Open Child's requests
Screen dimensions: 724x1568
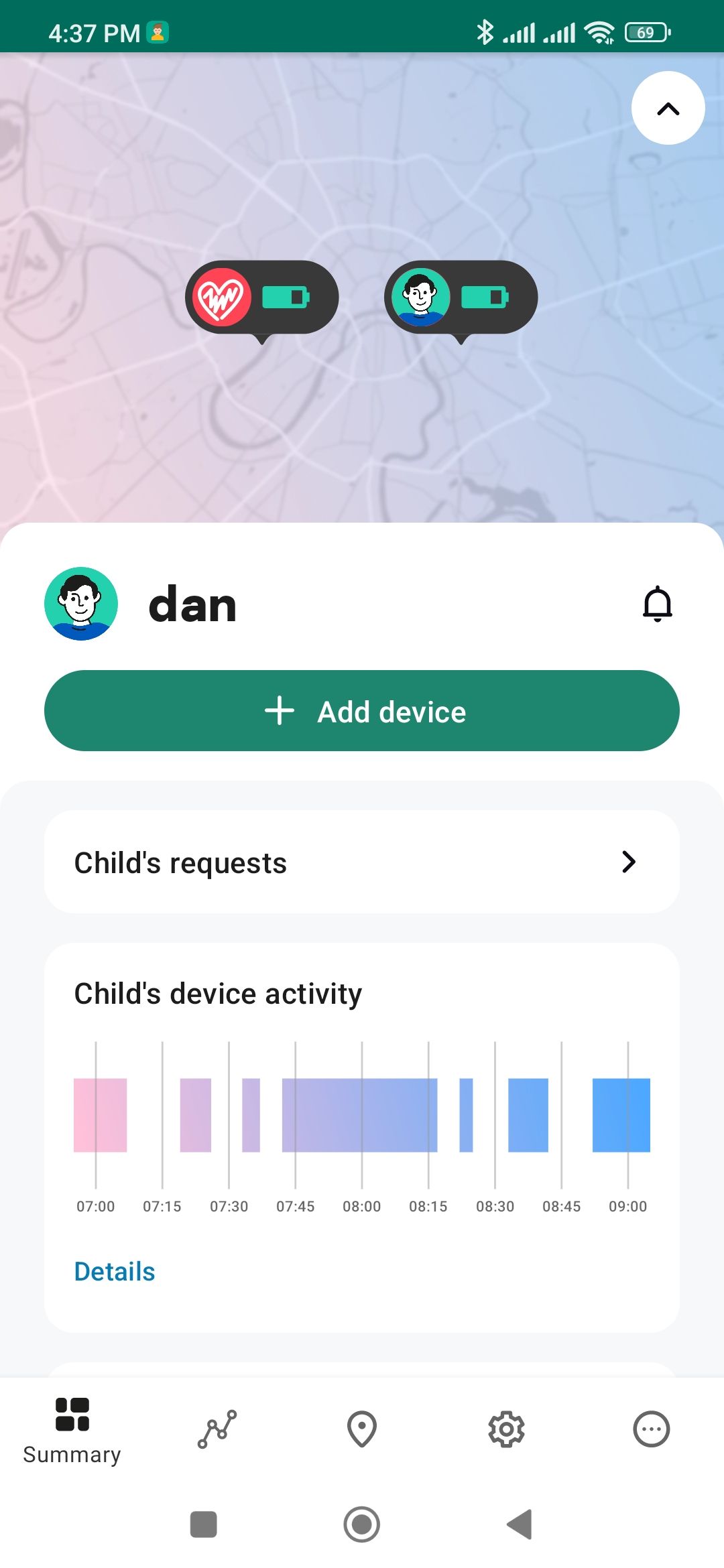(362, 862)
